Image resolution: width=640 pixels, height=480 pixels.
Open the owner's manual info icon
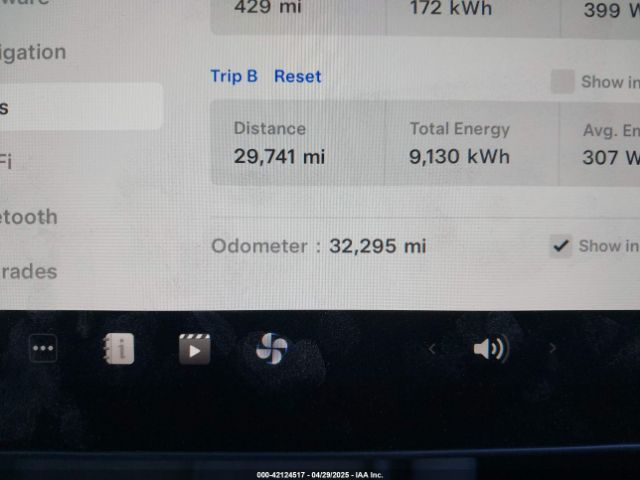(119, 349)
